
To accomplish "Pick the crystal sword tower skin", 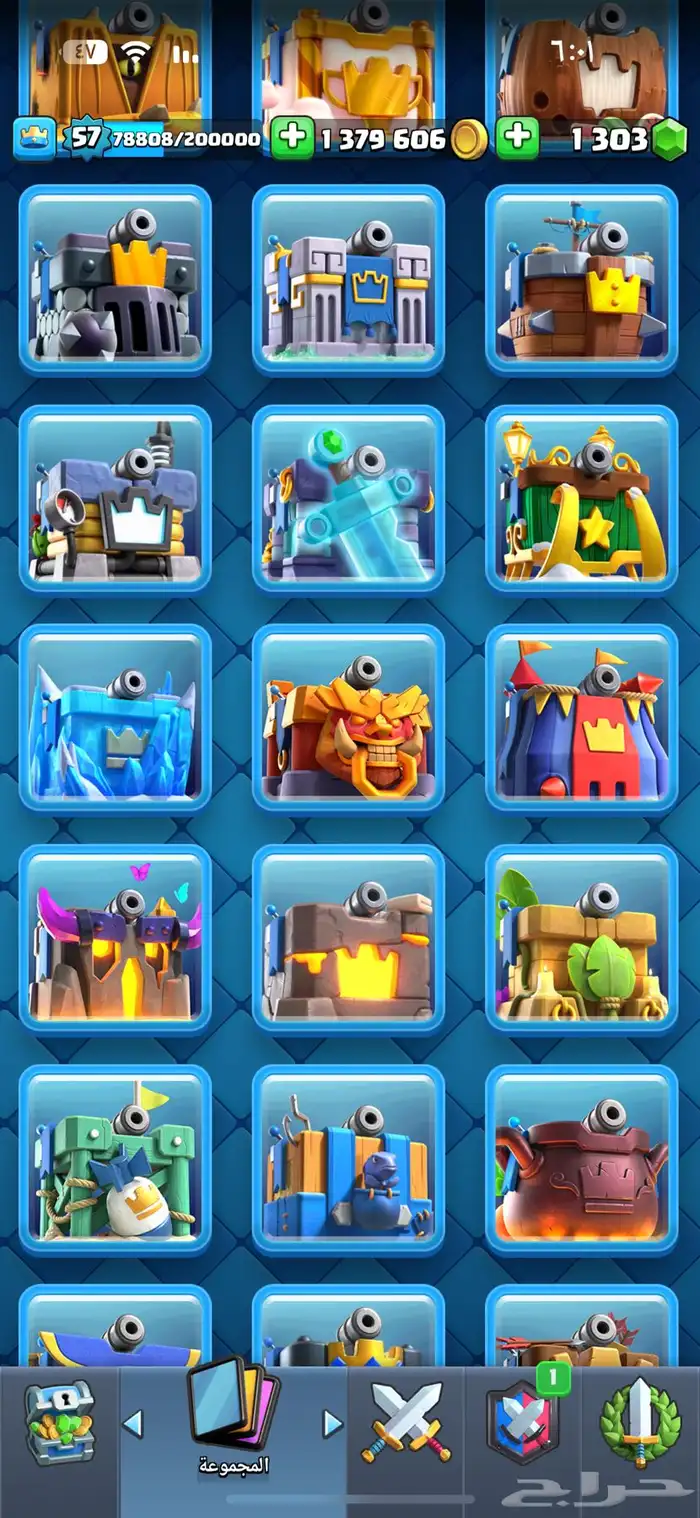I will click(x=348, y=498).
